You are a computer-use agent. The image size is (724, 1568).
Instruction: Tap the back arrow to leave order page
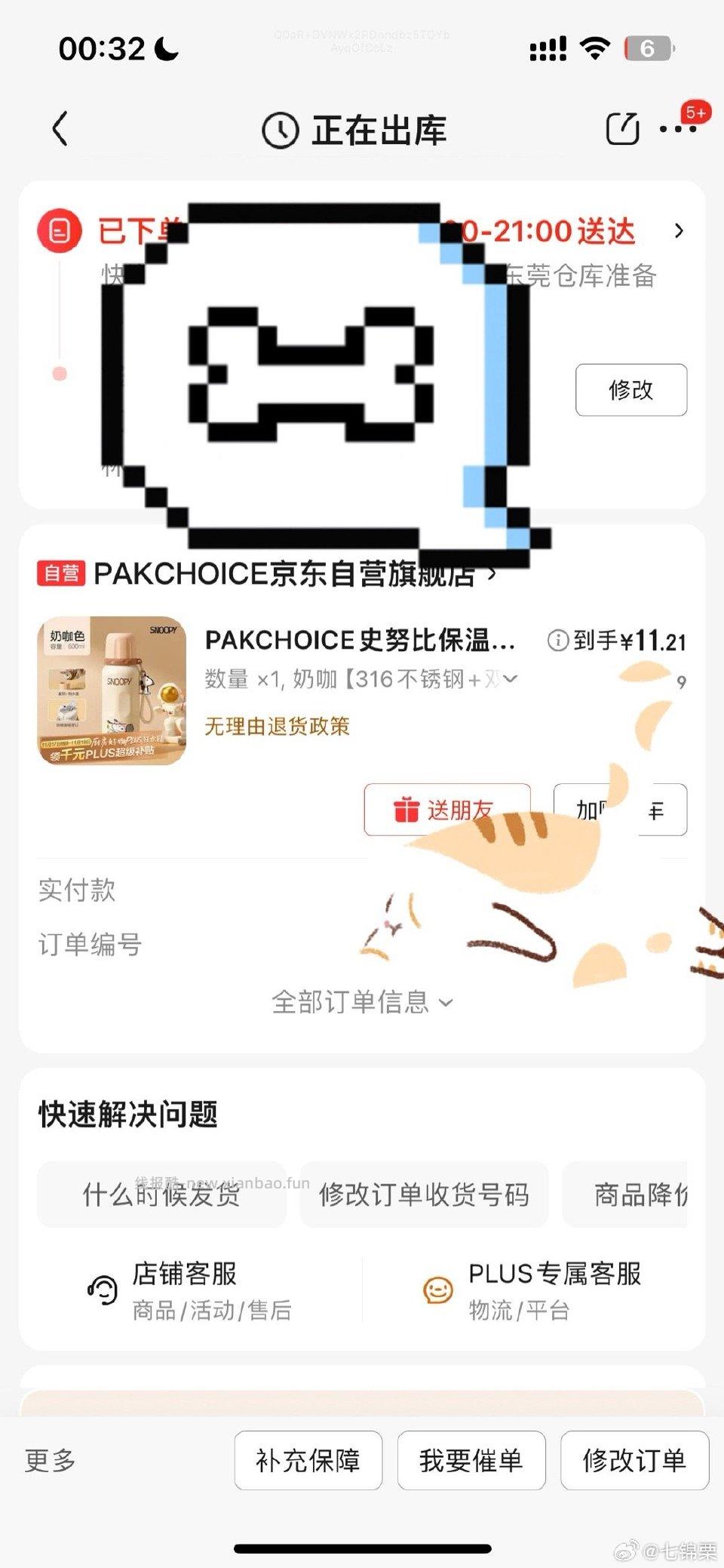tap(60, 128)
